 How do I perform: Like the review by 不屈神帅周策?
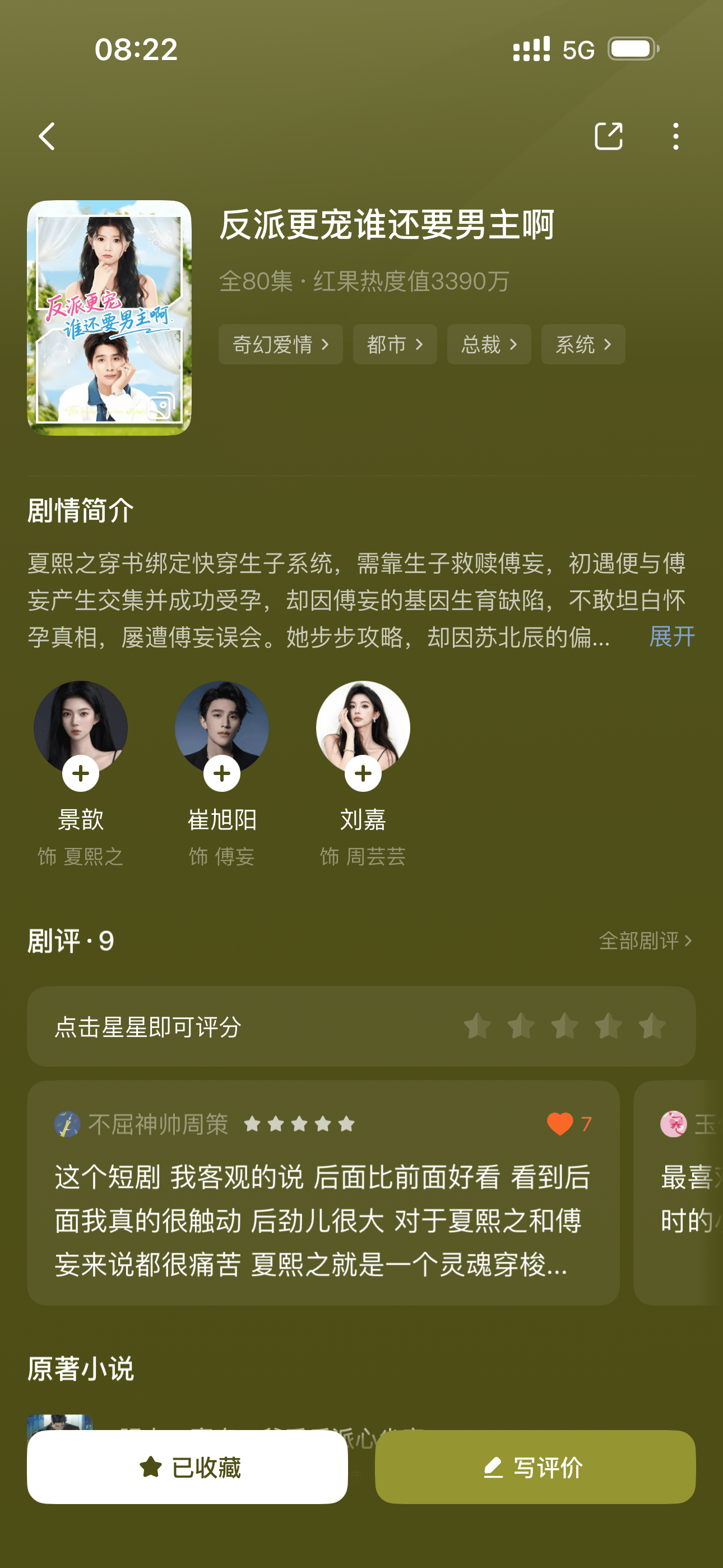click(x=560, y=1124)
